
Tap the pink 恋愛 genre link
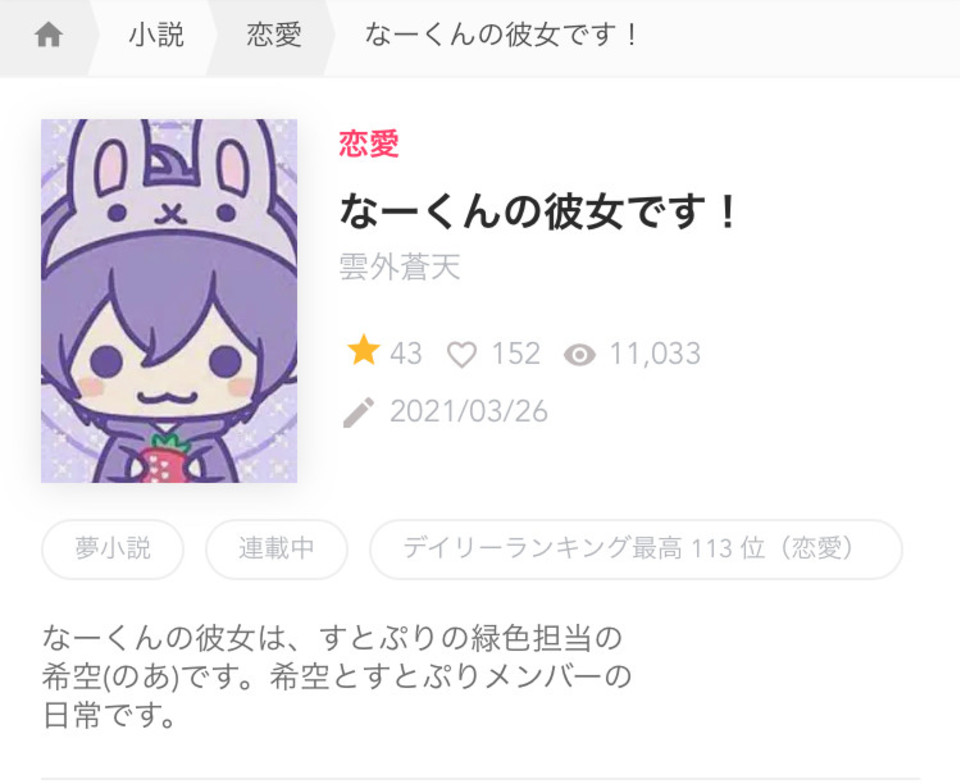point(369,145)
